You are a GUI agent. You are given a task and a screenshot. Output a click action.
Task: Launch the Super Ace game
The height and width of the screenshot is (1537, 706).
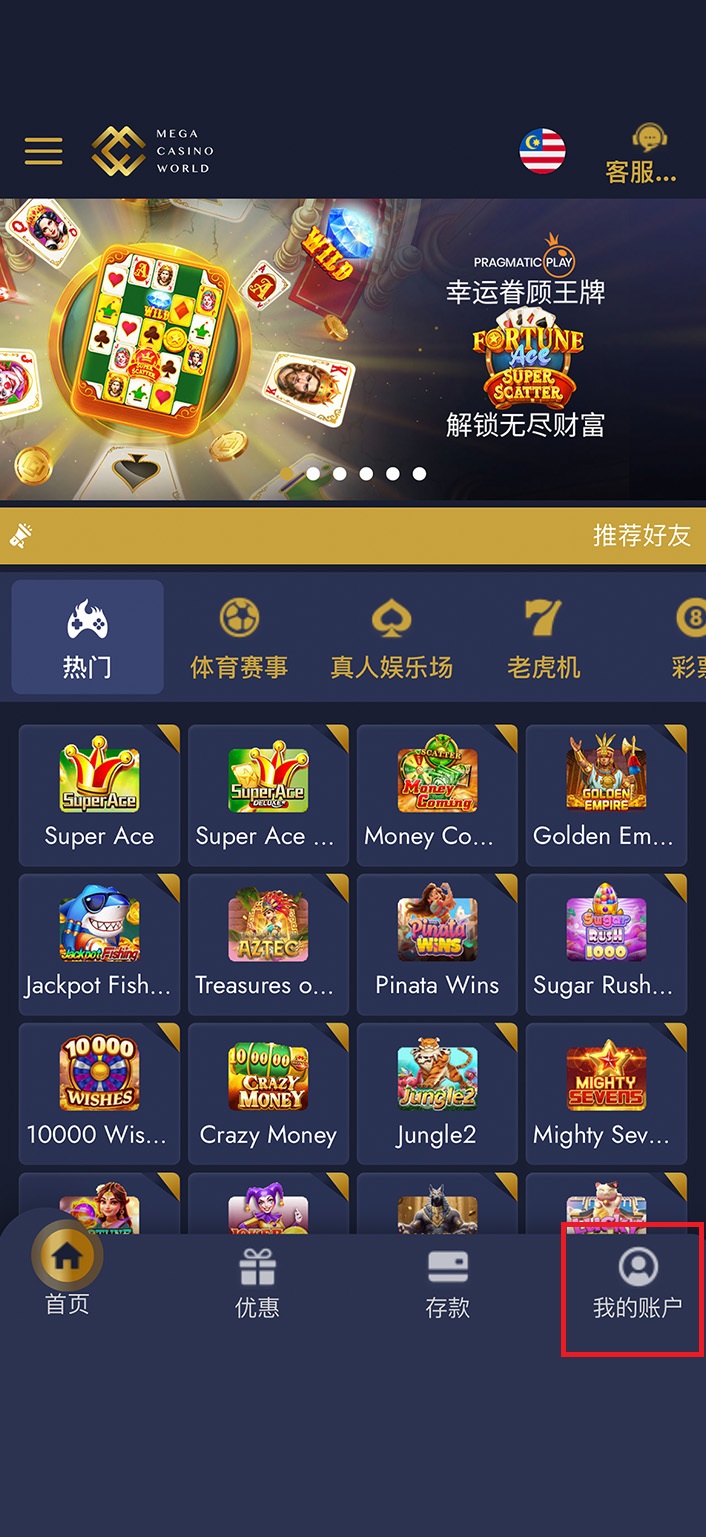pos(99,795)
